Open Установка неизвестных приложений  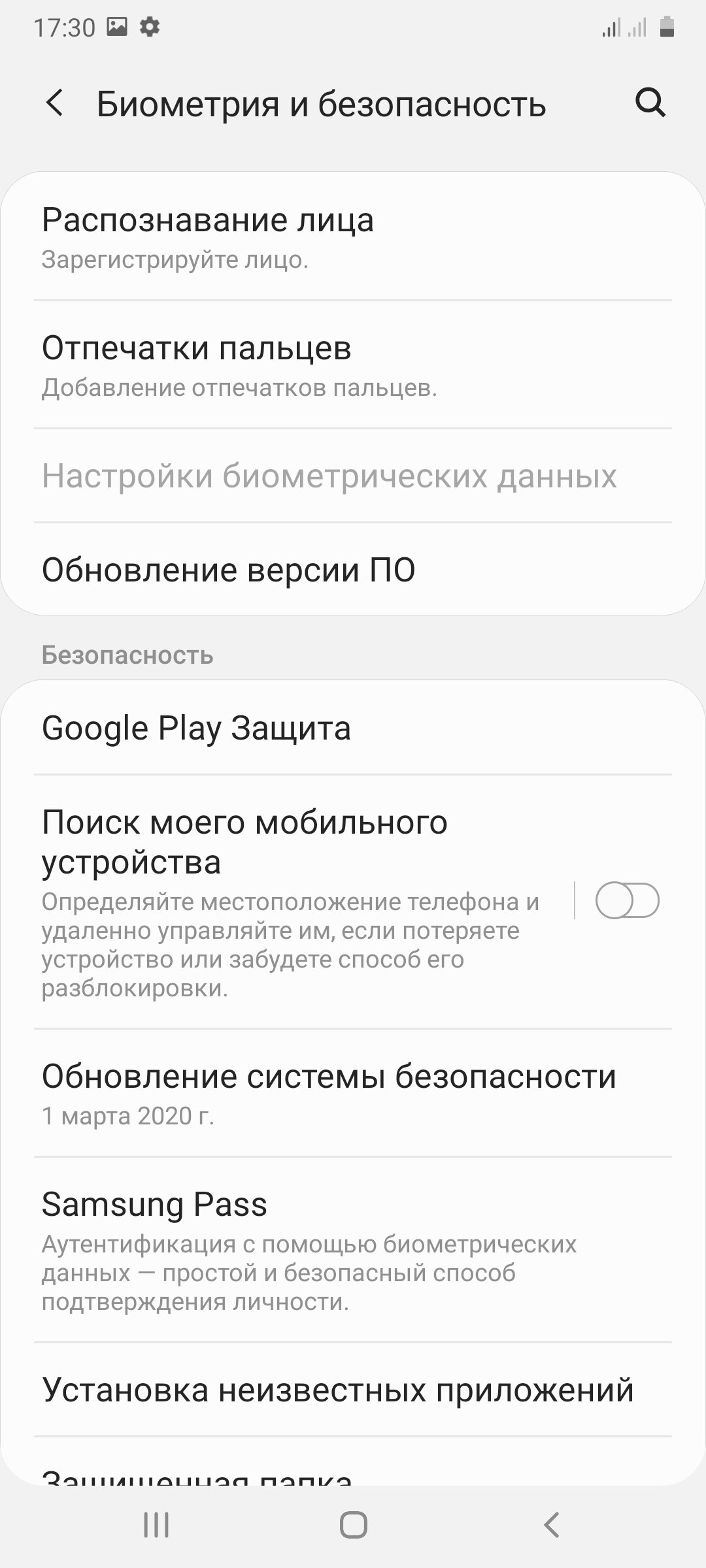click(353, 1390)
